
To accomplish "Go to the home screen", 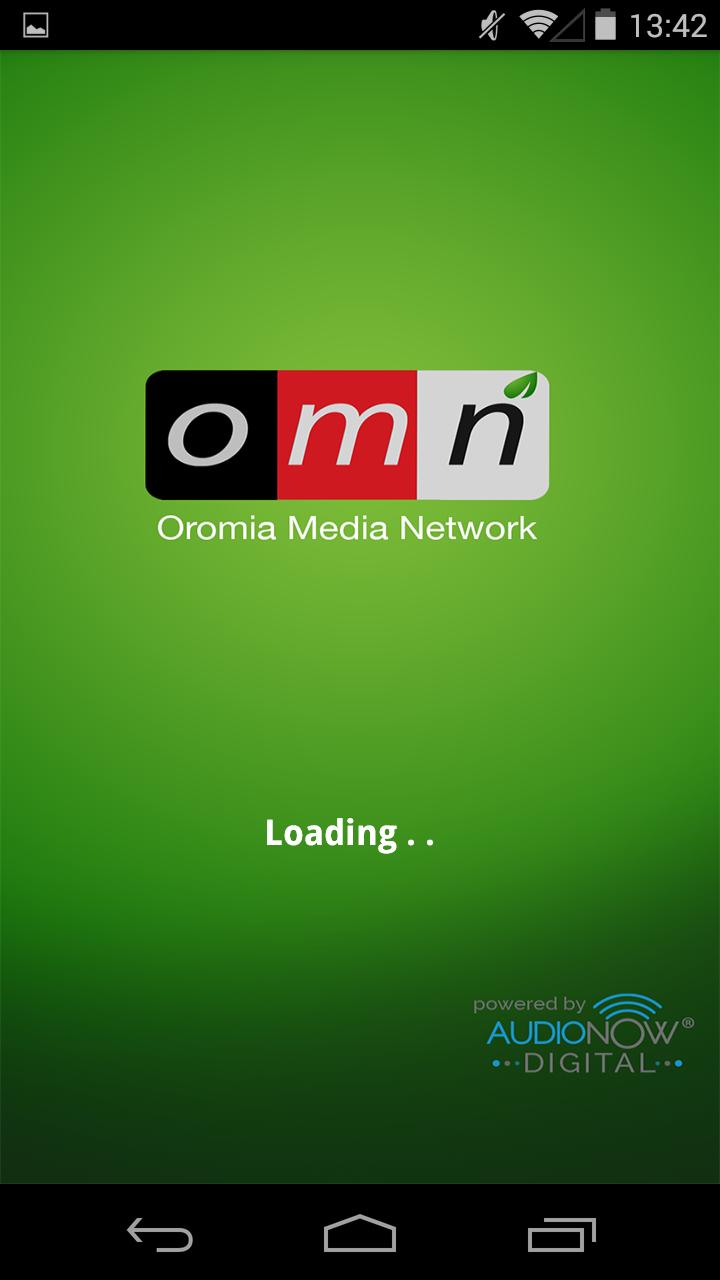I will pyautogui.click(x=360, y=1234).
